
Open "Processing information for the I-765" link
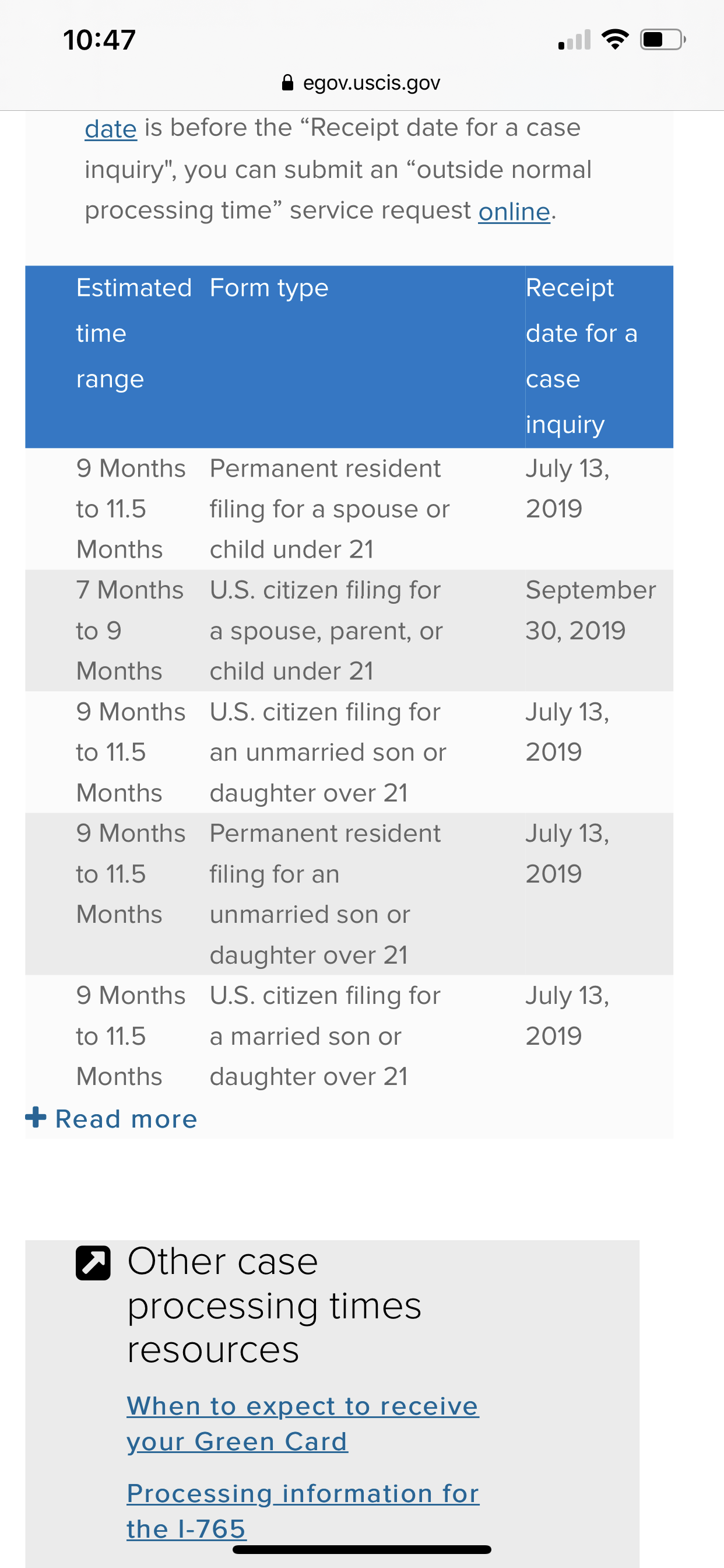point(303,1511)
